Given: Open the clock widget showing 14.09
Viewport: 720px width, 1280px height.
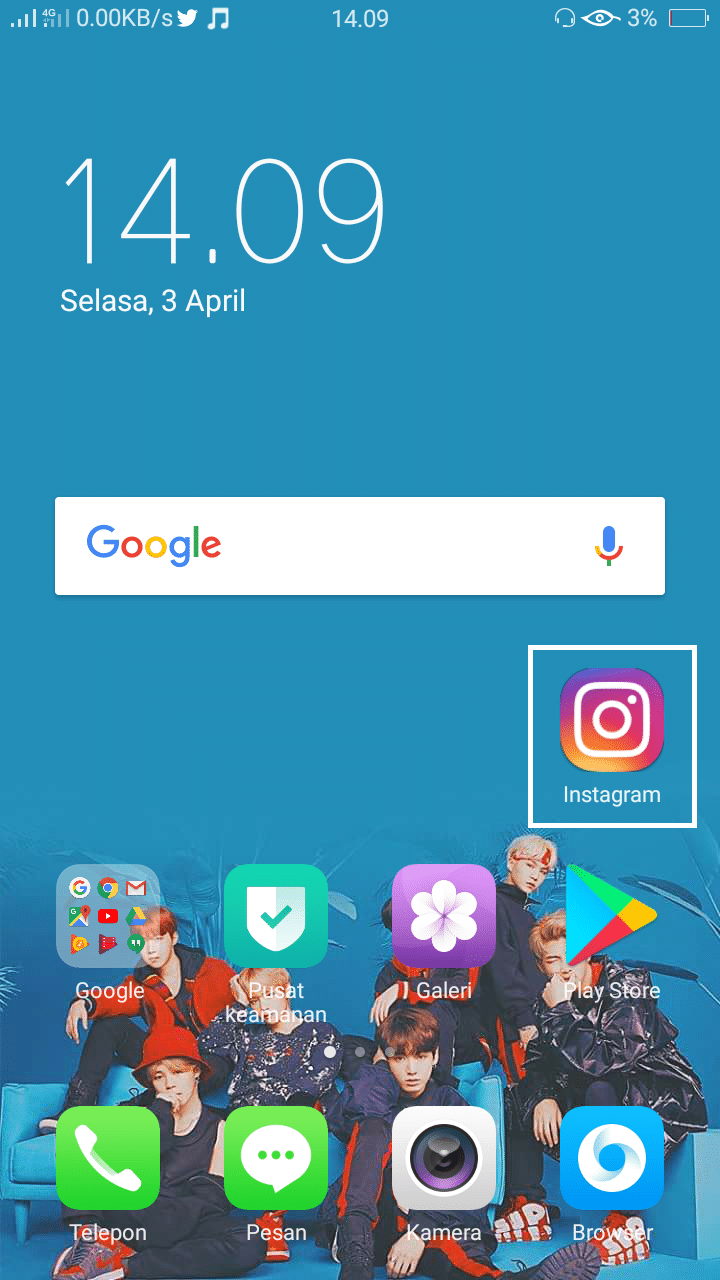Looking at the screenshot, I should (x=224, y=210).
